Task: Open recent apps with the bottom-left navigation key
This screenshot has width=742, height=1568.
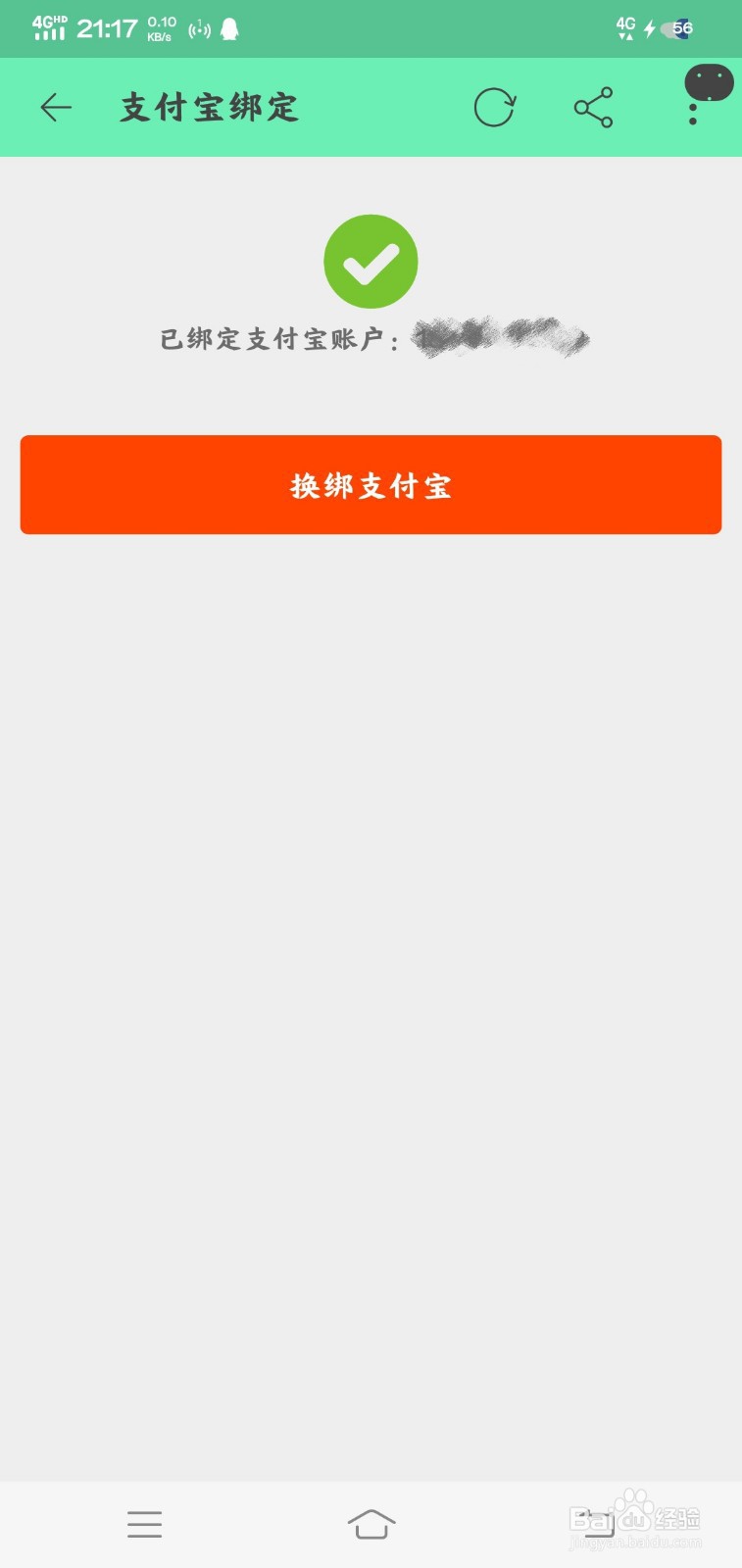Action: click(144, 1524)
